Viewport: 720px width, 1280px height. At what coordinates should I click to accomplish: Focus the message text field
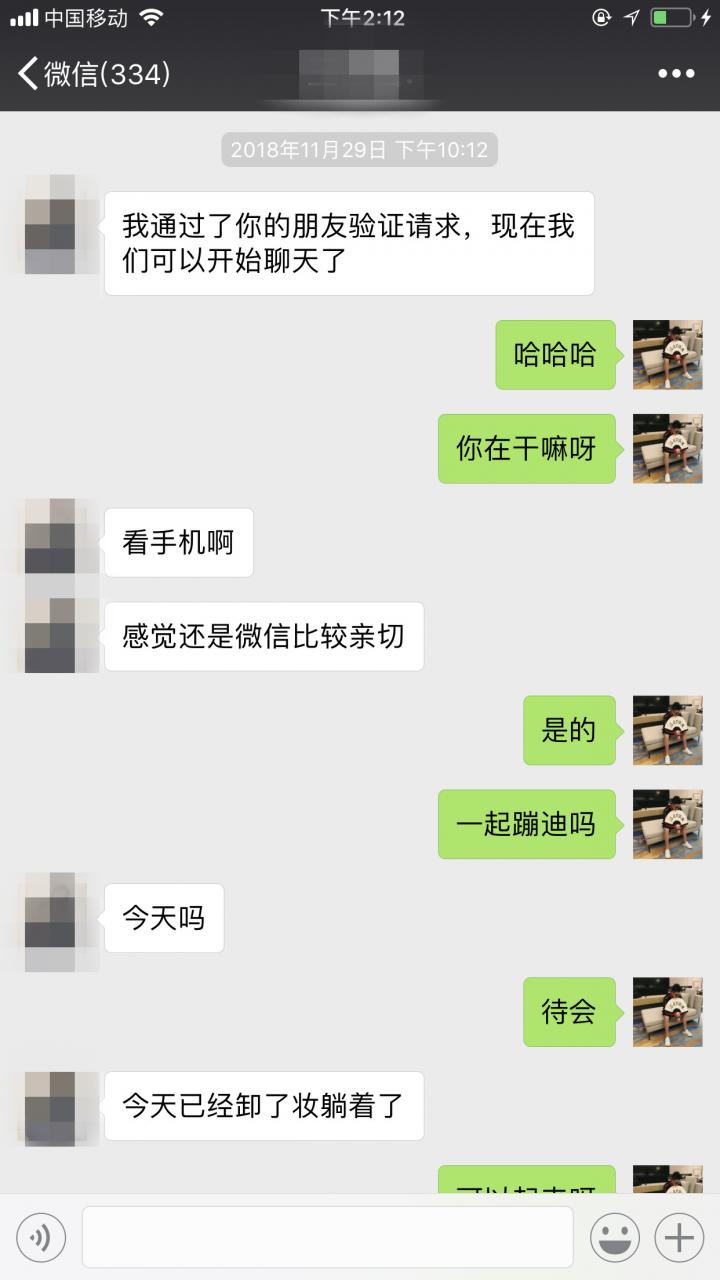[327, 1238]
